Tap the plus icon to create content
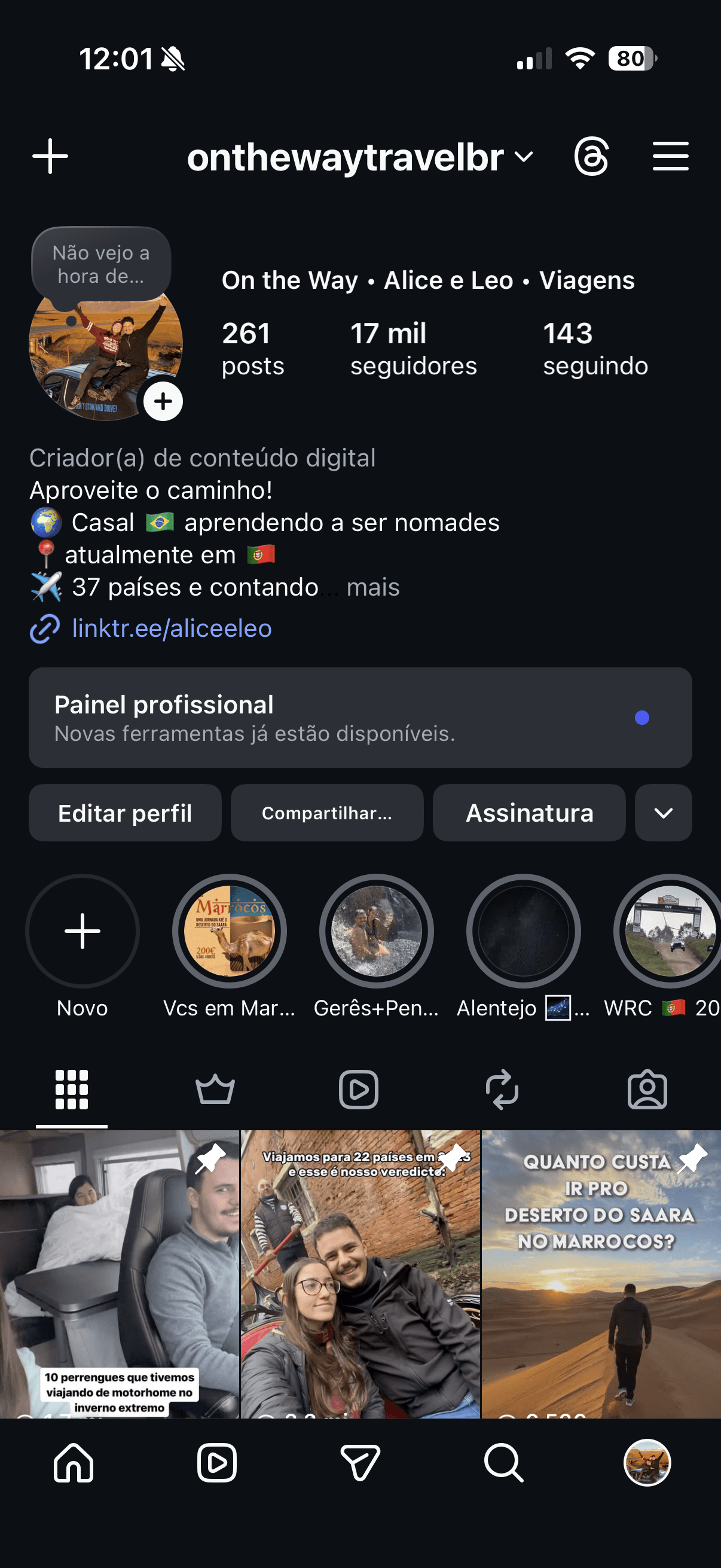This screenshot has height=1568, width=721. coord(50,157)
